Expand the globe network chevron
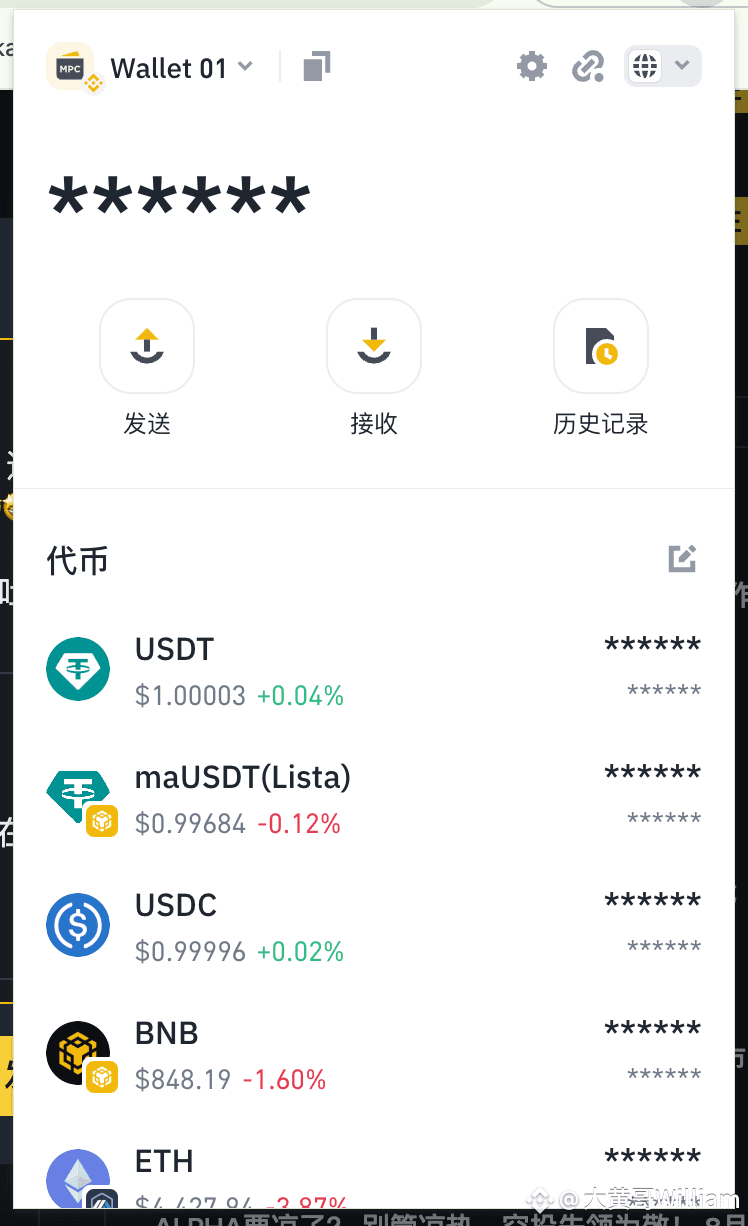Image resolution: width=748 pixels, height=1226 pixels. tap(682, 65)
